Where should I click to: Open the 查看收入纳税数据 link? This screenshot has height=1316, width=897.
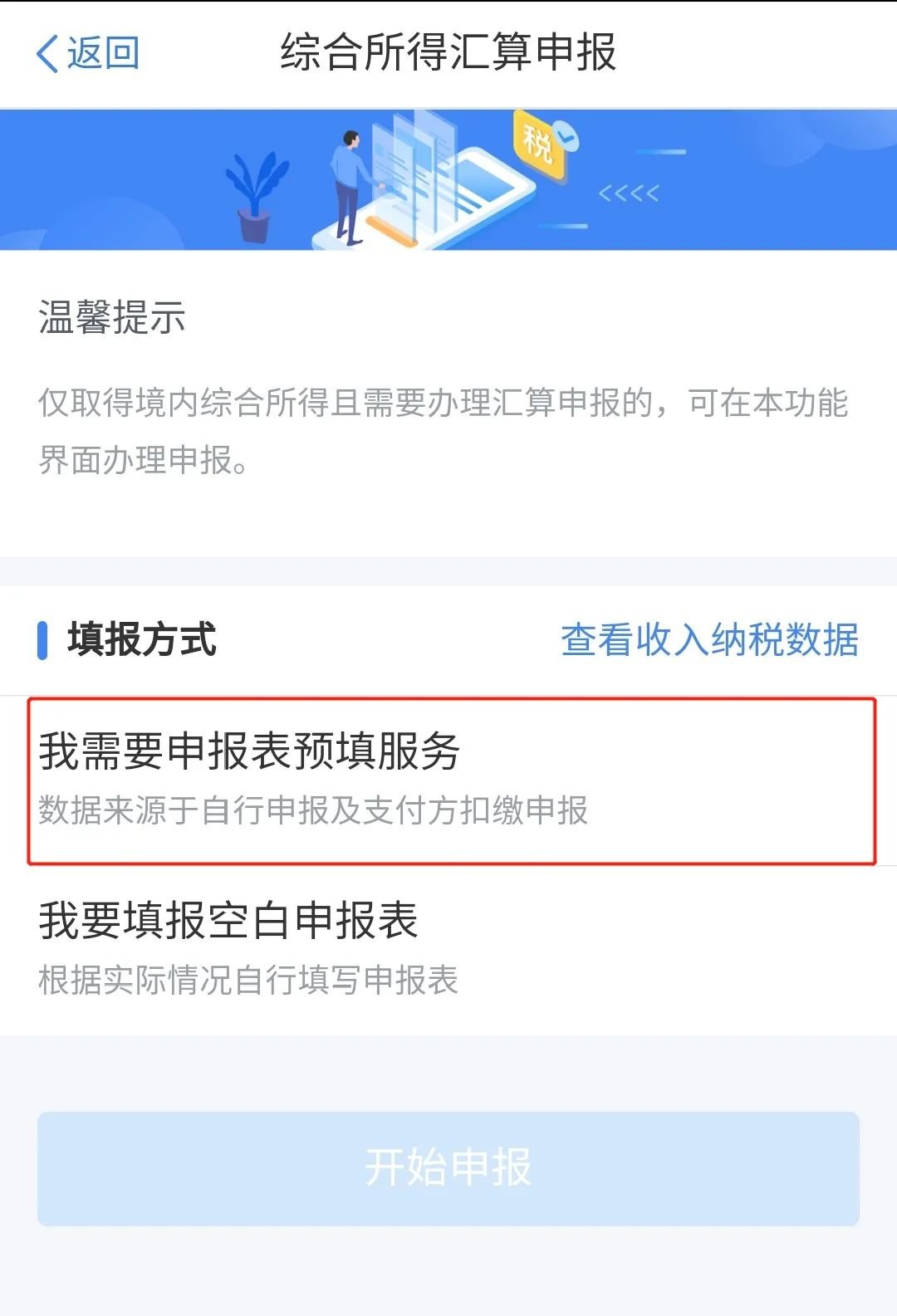click(710, 640)
